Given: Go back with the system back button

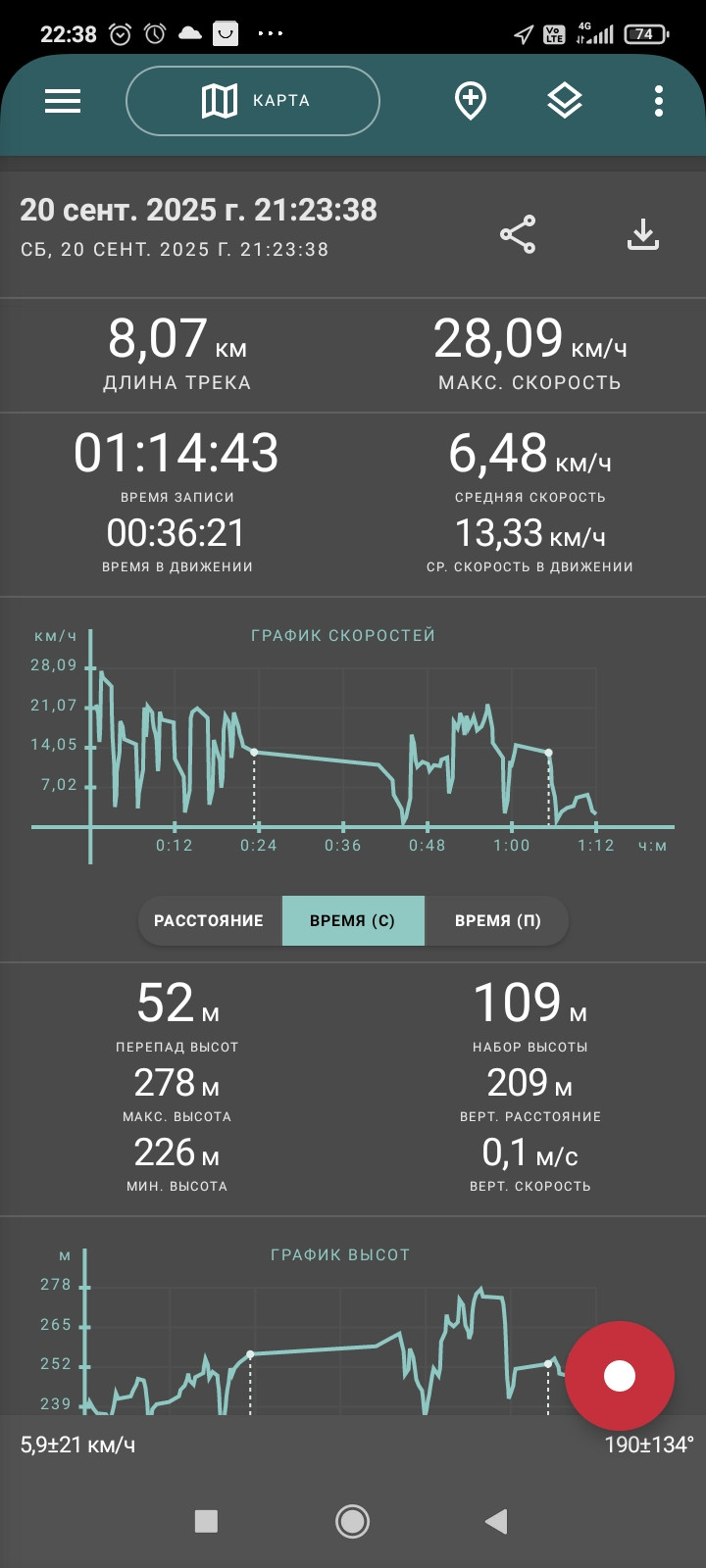Looking at the screenshot, I should 496,1521.
